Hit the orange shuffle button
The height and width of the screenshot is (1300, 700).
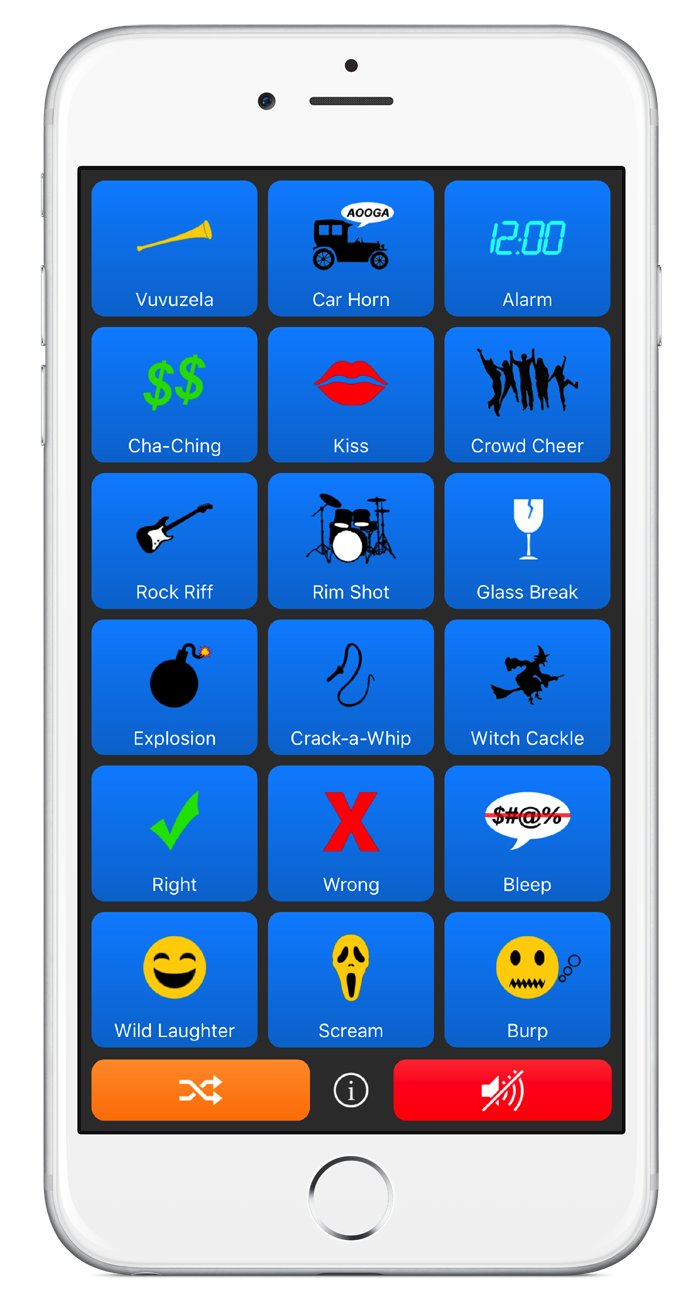[200, 1090]
